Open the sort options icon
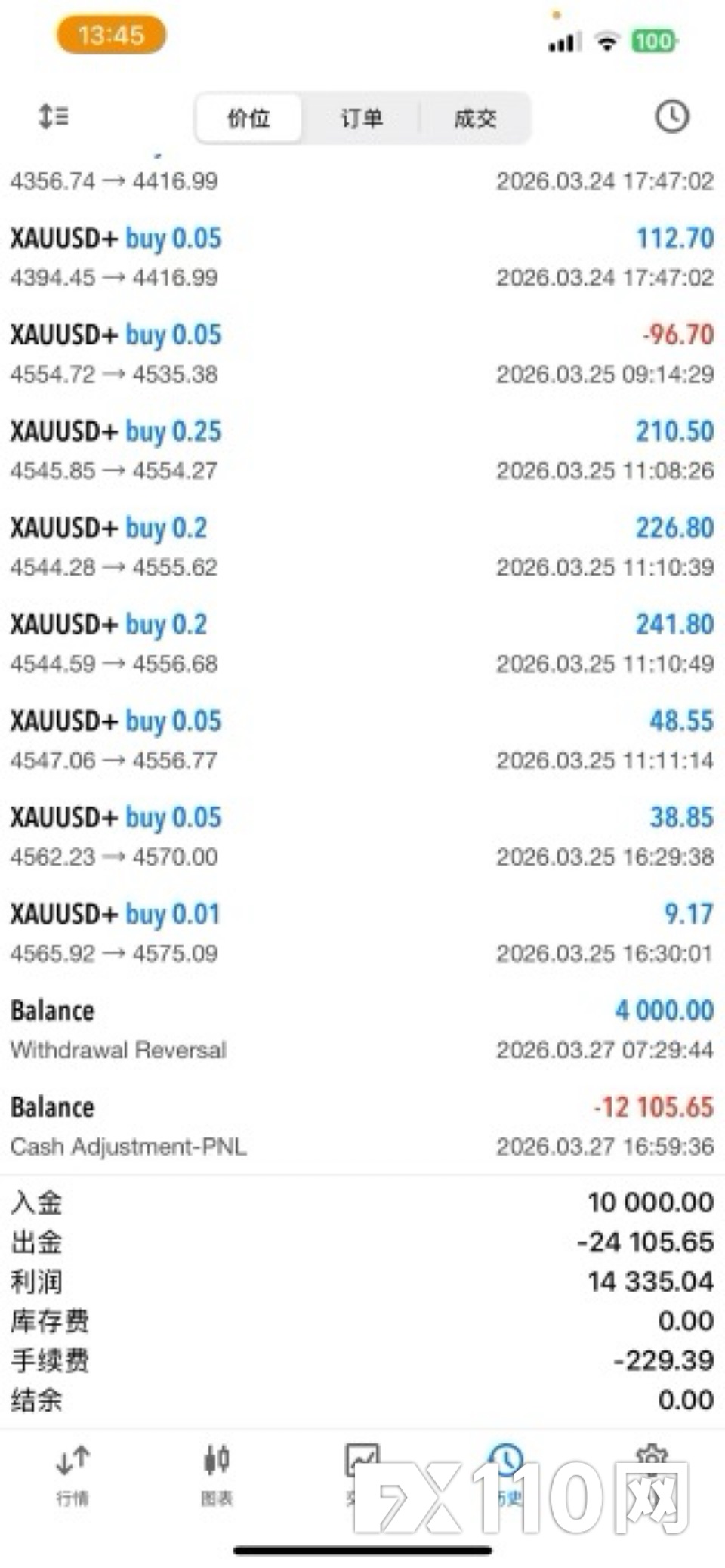 tap(54, 117)
